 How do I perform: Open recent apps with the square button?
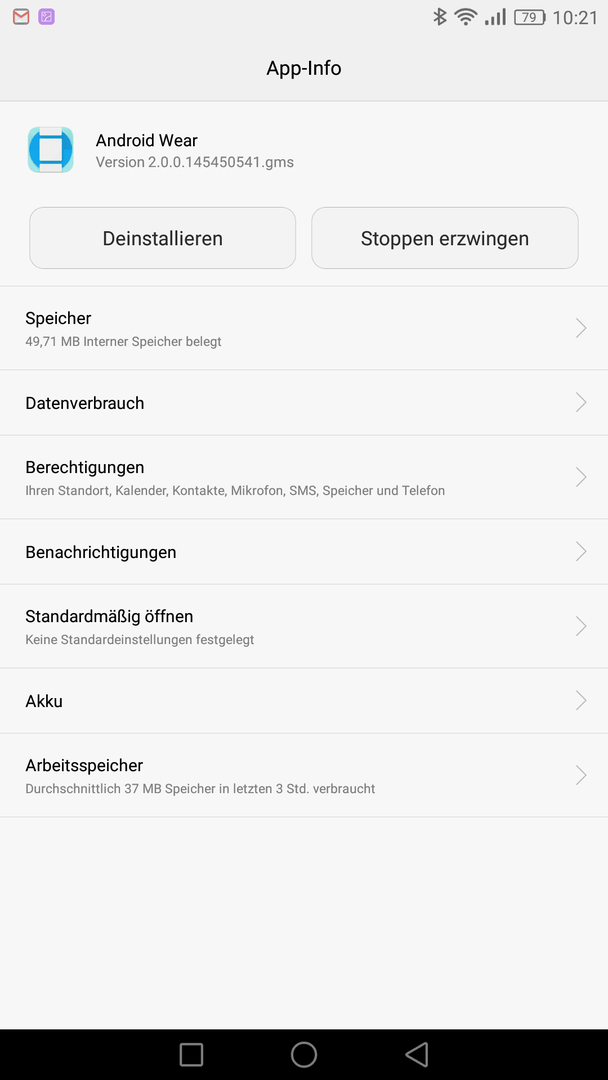point(191,1054)
